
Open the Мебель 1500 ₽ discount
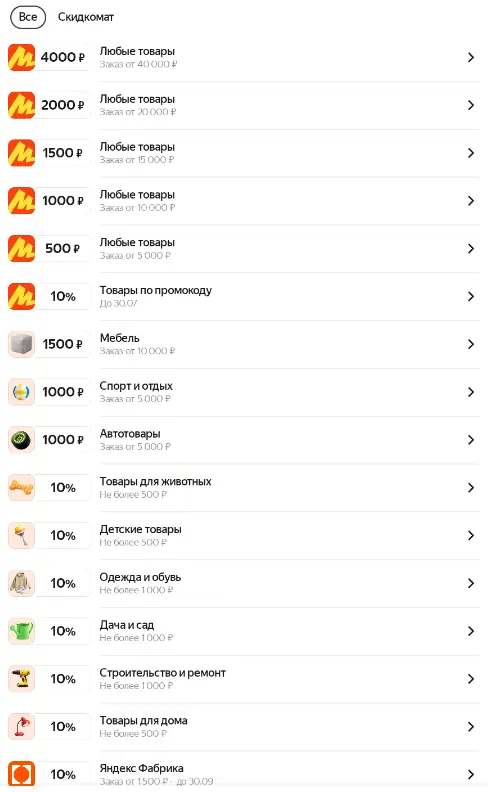click(x=244, y=344)
